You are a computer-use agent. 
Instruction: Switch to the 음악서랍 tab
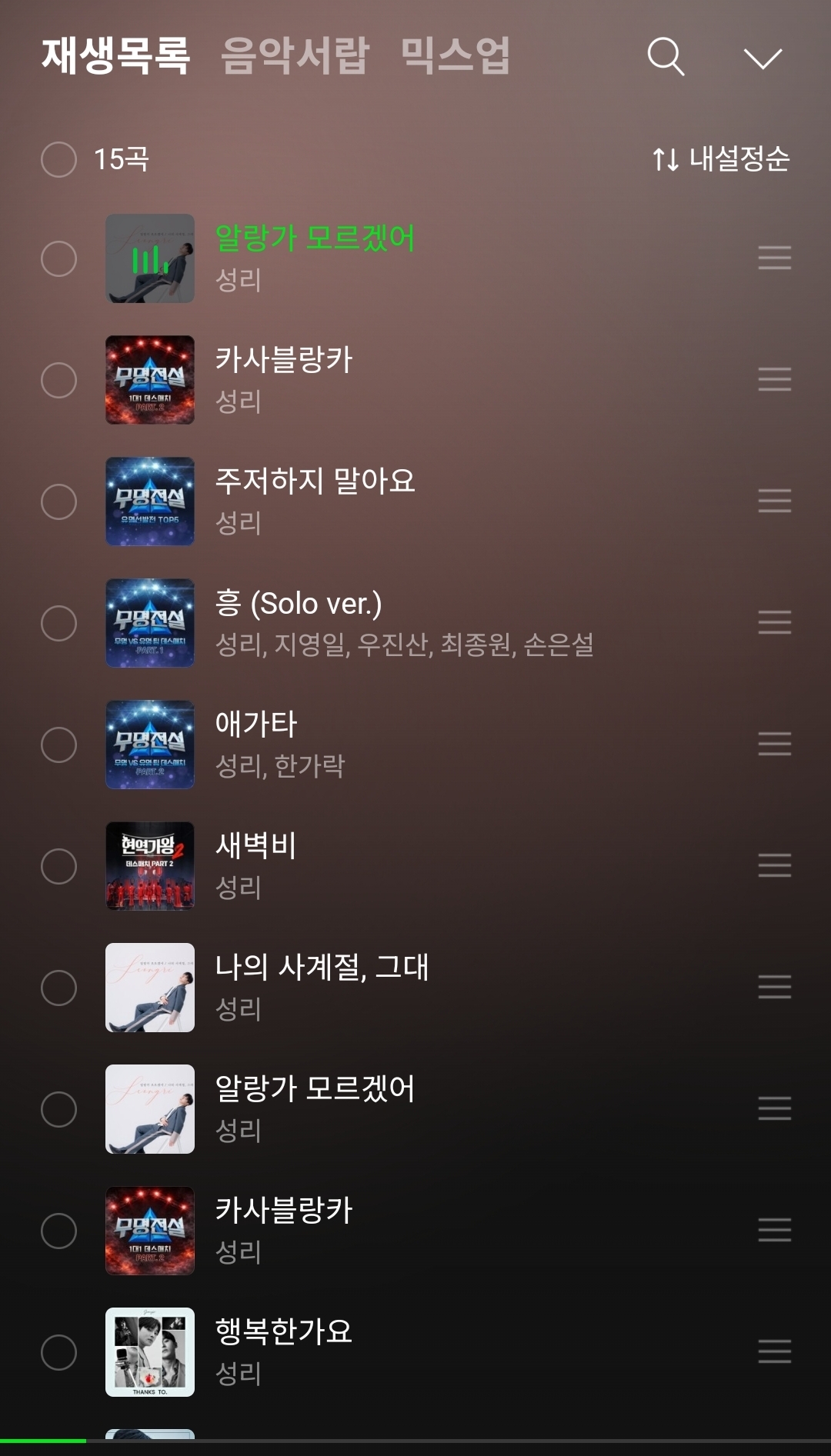pyautogui.click(x=295, y=55)
